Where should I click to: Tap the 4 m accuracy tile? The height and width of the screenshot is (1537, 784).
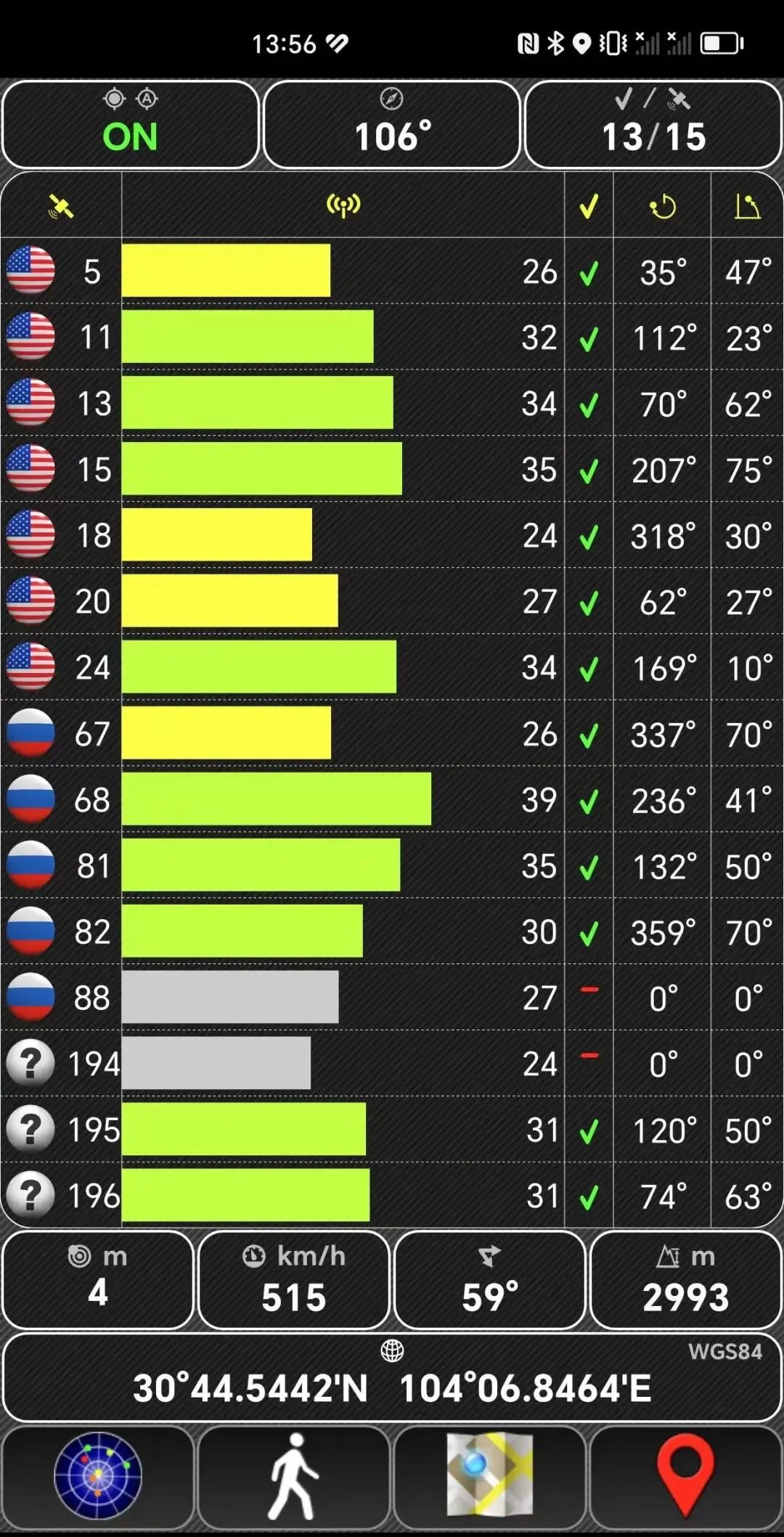pyautogui.click(x=98, y=1281)
